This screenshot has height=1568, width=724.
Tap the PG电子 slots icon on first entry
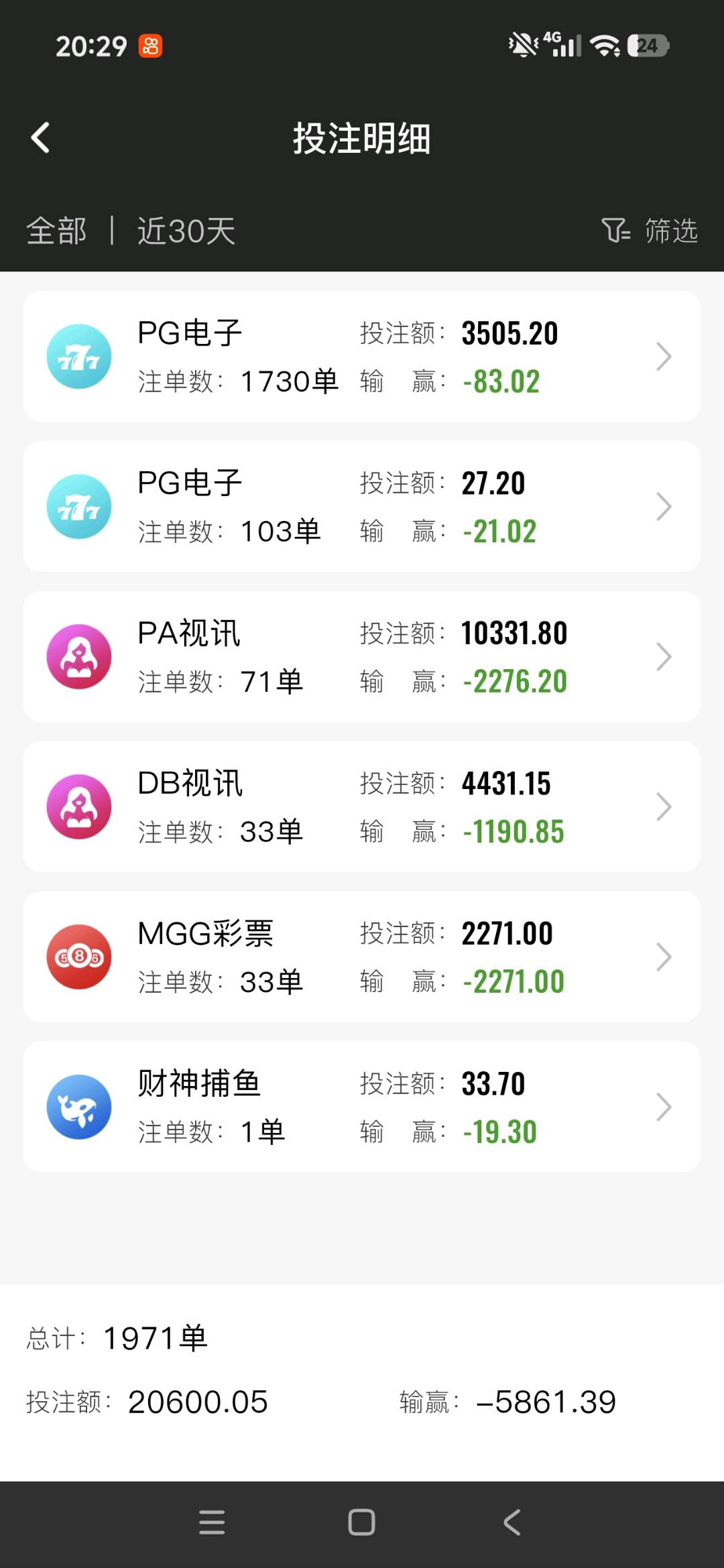(x=78, y=356)
